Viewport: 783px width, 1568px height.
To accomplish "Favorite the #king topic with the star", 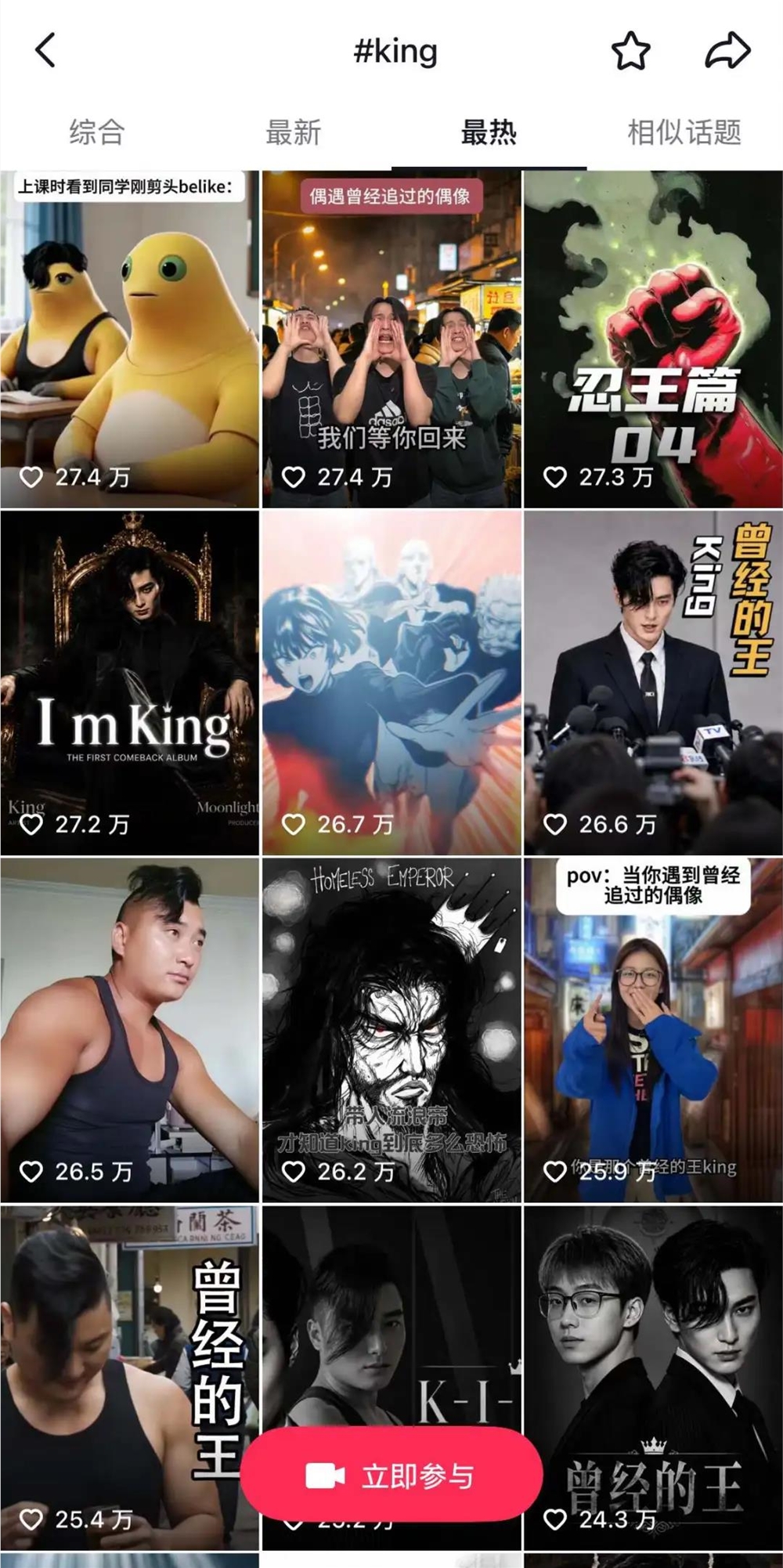I will pyautogui.click(x=630, y=51).
